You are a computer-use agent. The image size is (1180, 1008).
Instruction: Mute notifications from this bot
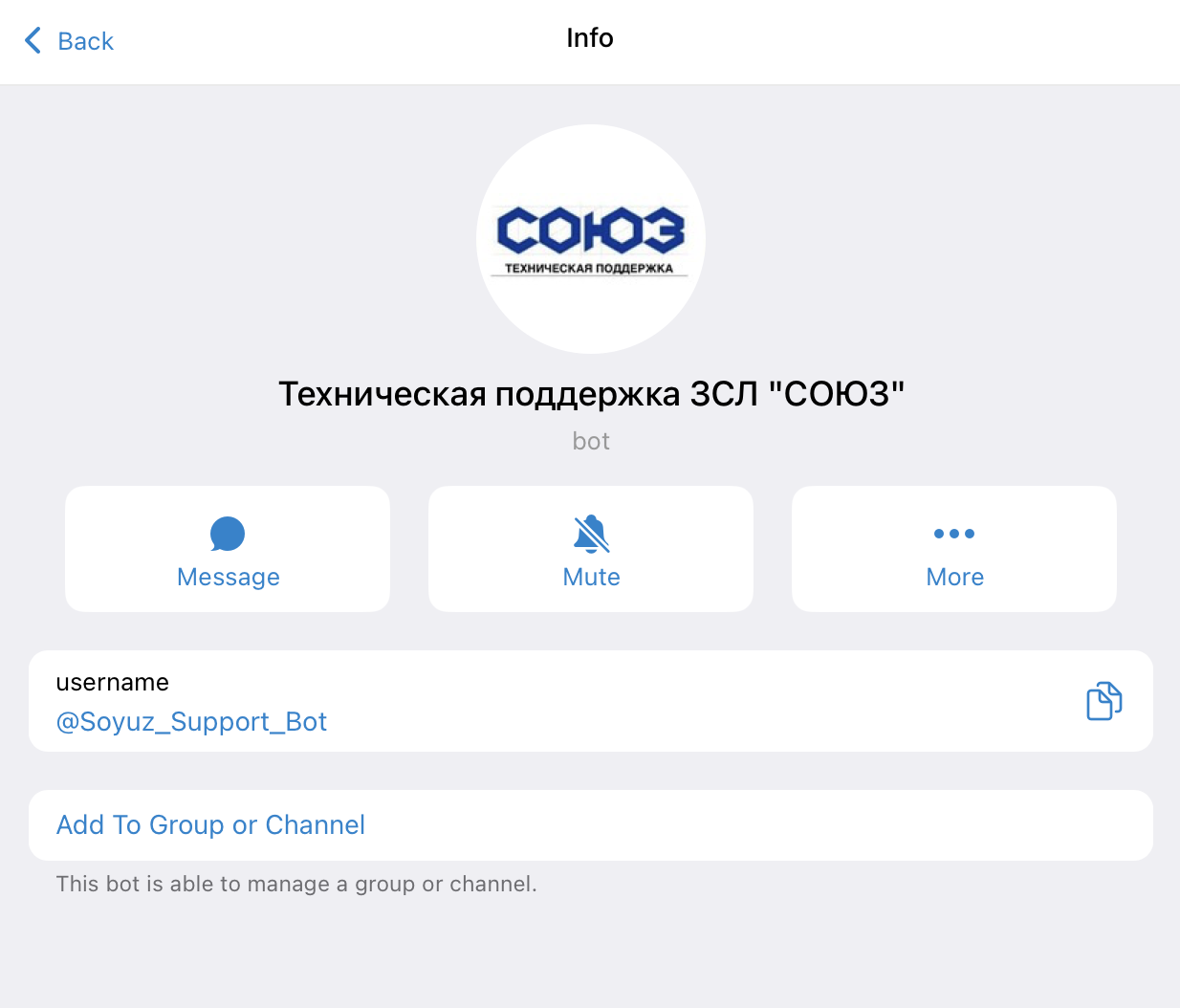point(591,549)
